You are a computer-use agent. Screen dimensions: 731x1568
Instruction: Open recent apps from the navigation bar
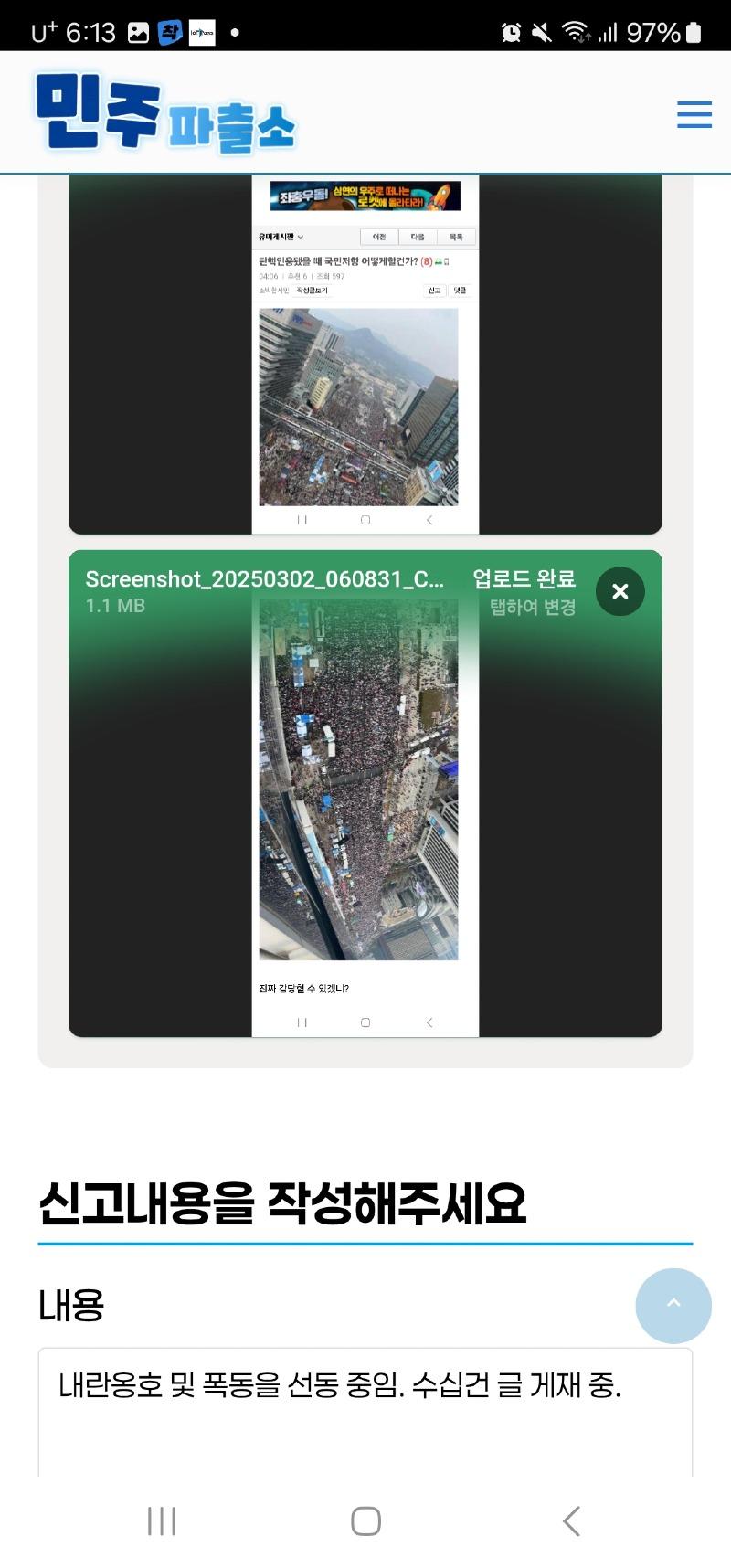pos(162,1520)
